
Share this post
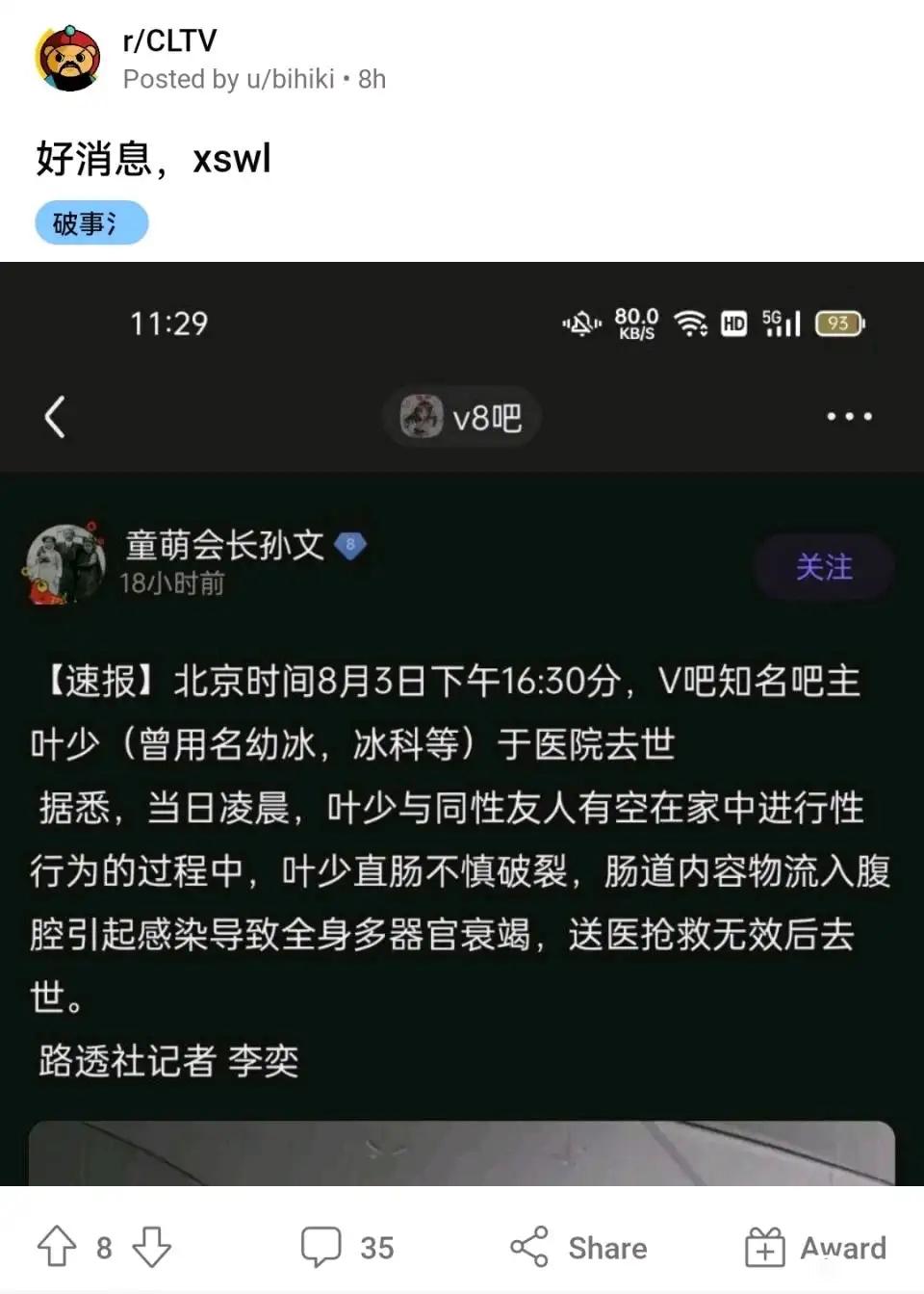578,1247
